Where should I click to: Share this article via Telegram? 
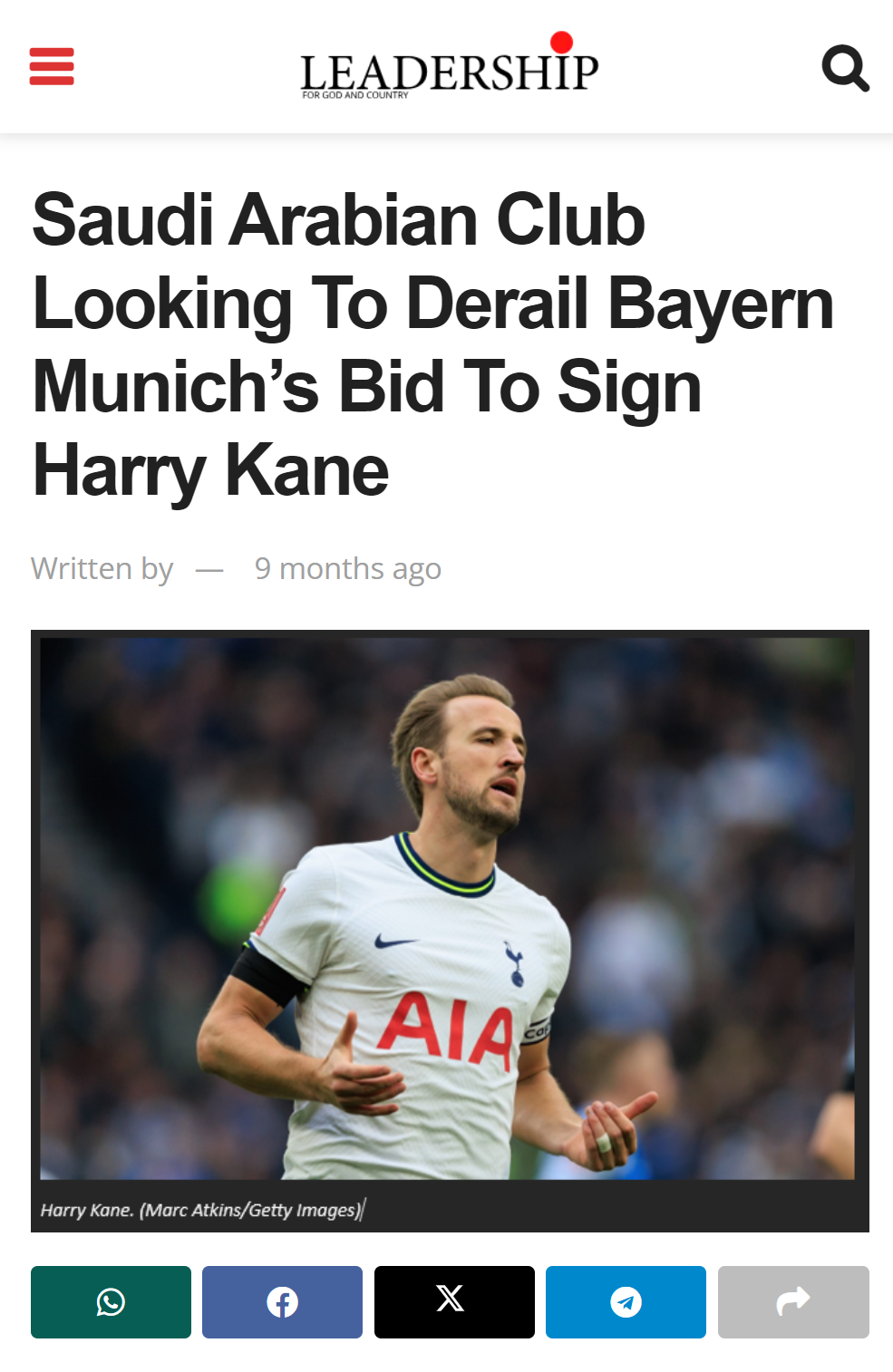(x=626, y=1301)
